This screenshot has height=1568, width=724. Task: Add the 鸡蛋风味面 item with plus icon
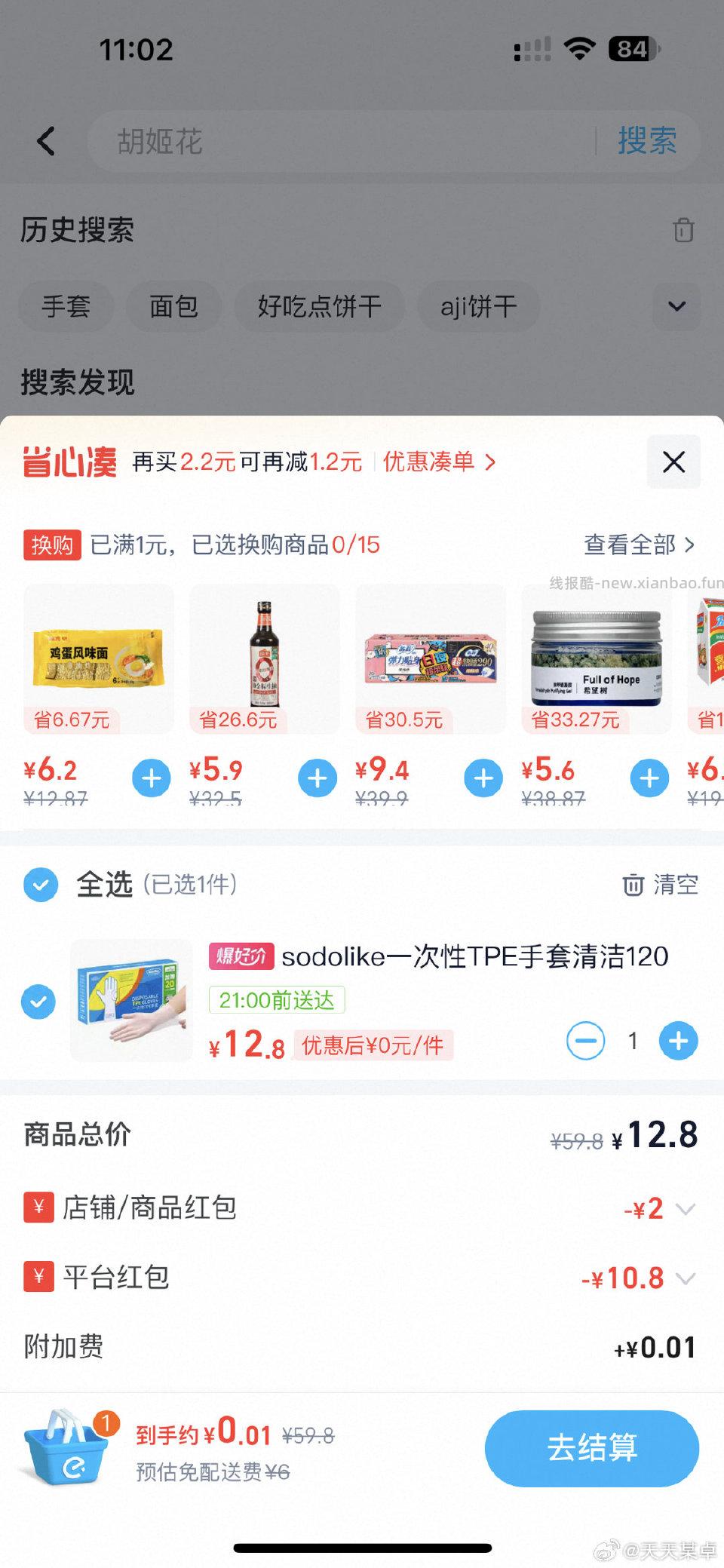[x=151, y=778]
